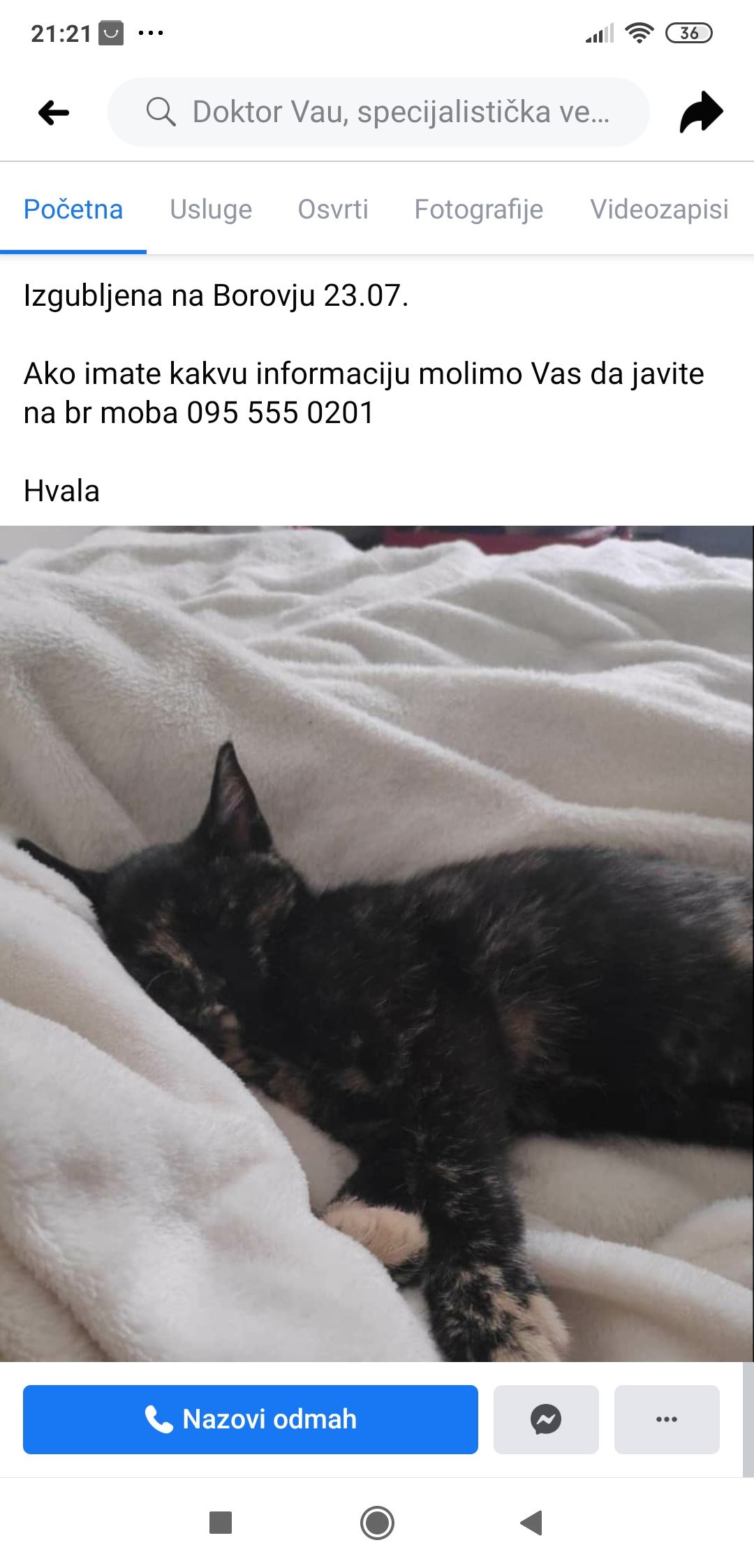Tap the Nazovi odmah call button
This screenshot has width=754, height=1568.
click(x=251, y=1419)
